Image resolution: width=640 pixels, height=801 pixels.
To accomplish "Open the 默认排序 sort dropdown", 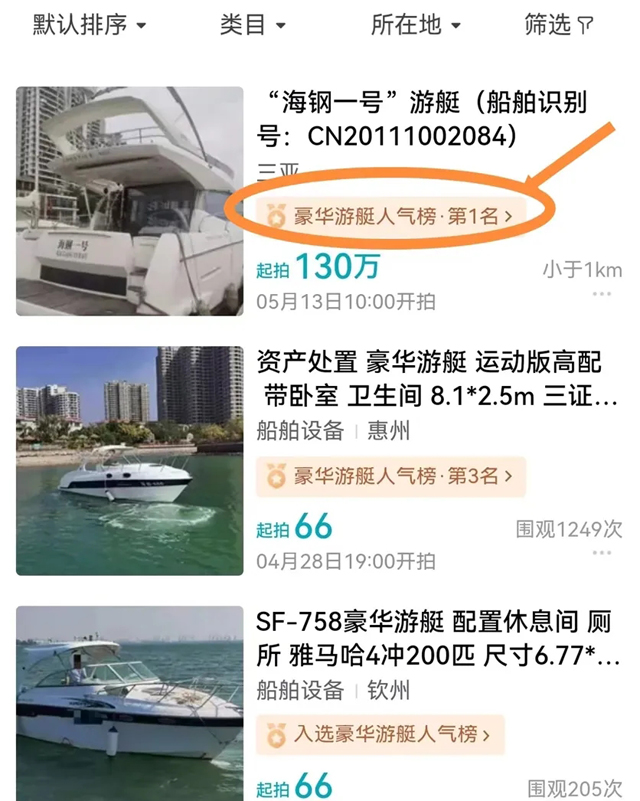I will pyautogui.click(x=90, y=25).
